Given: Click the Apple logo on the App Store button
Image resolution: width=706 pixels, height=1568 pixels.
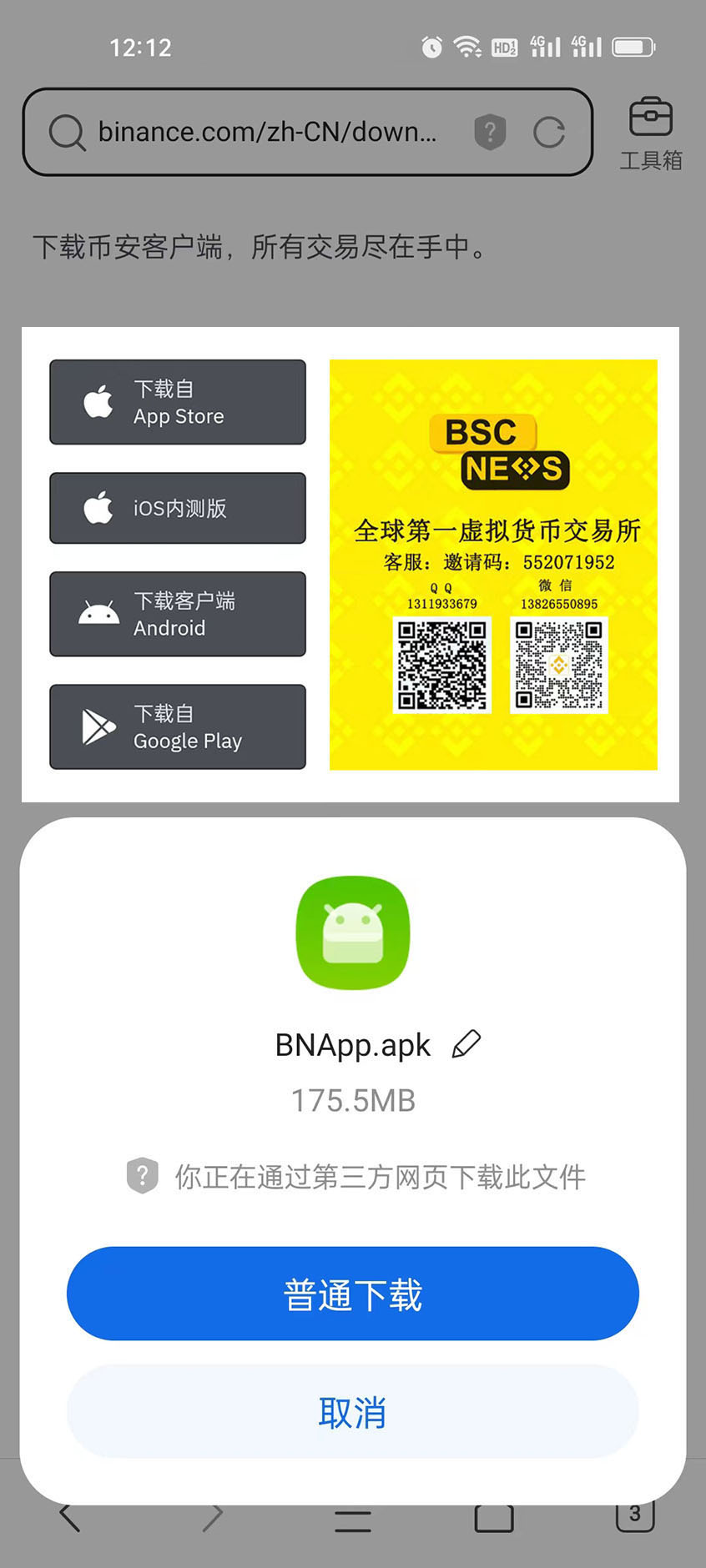Looking at the screenshot, I should tap(98, 401).
